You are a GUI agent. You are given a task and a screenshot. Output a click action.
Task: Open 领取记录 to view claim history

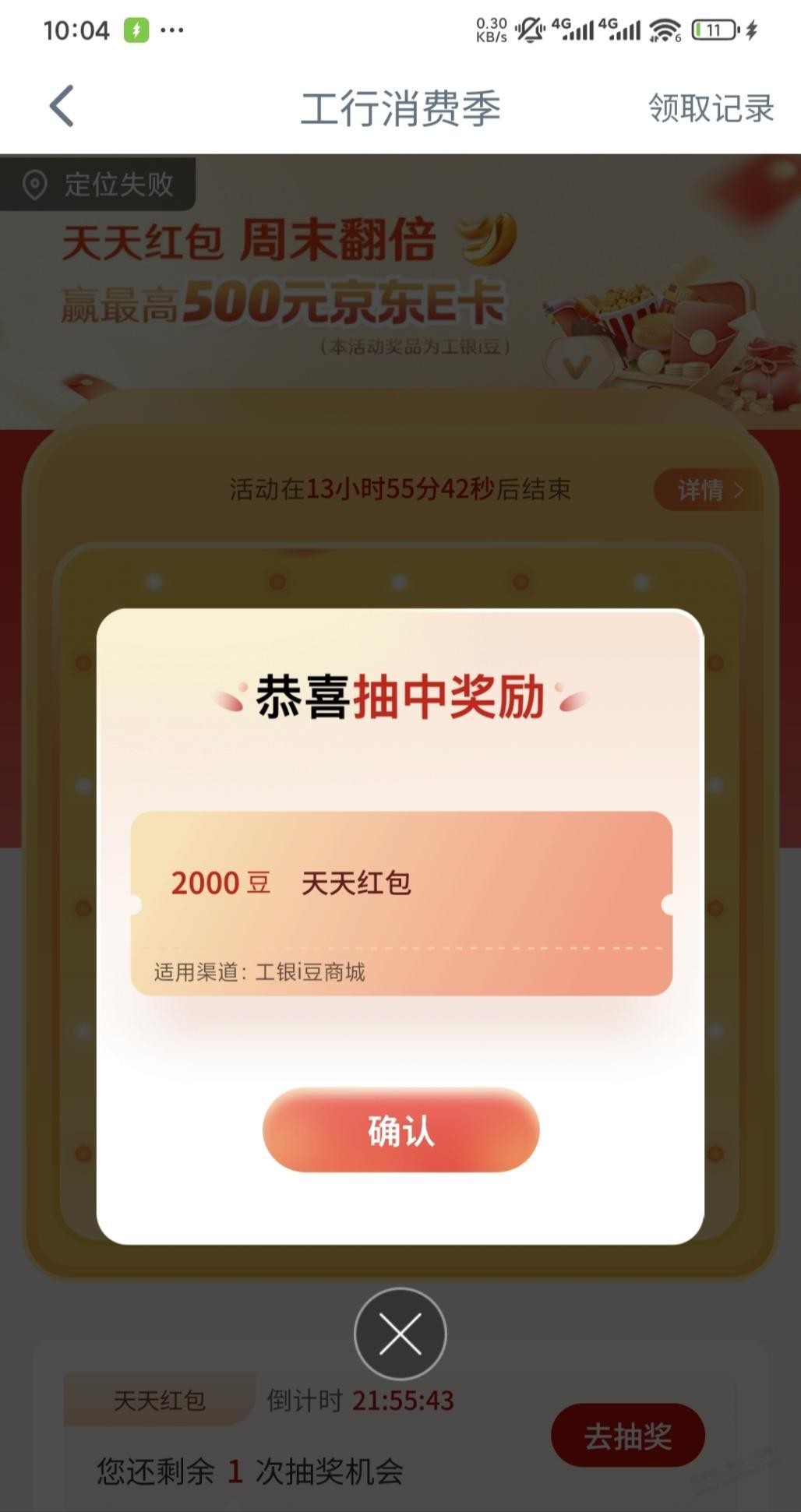click(x=709, y=109)
